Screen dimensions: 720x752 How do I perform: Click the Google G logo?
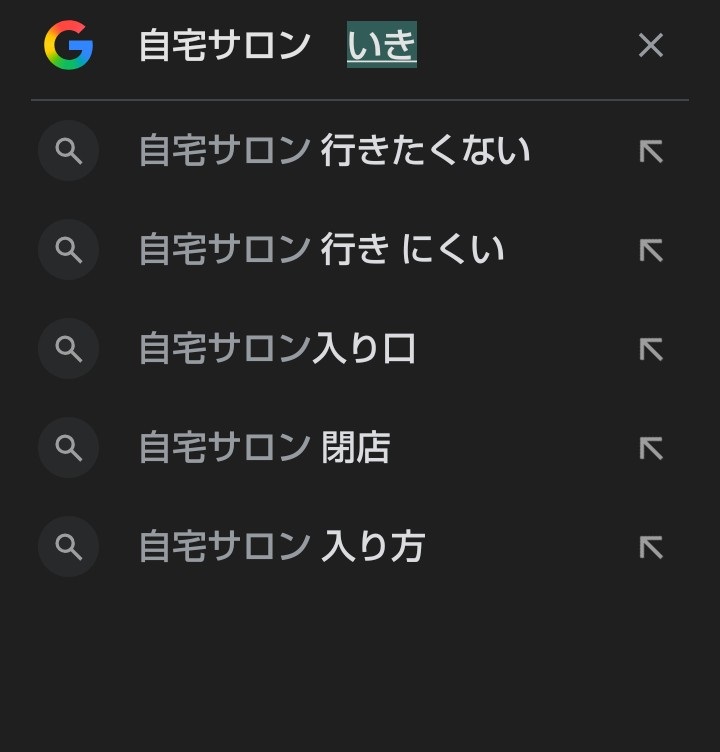coord(66,44)
